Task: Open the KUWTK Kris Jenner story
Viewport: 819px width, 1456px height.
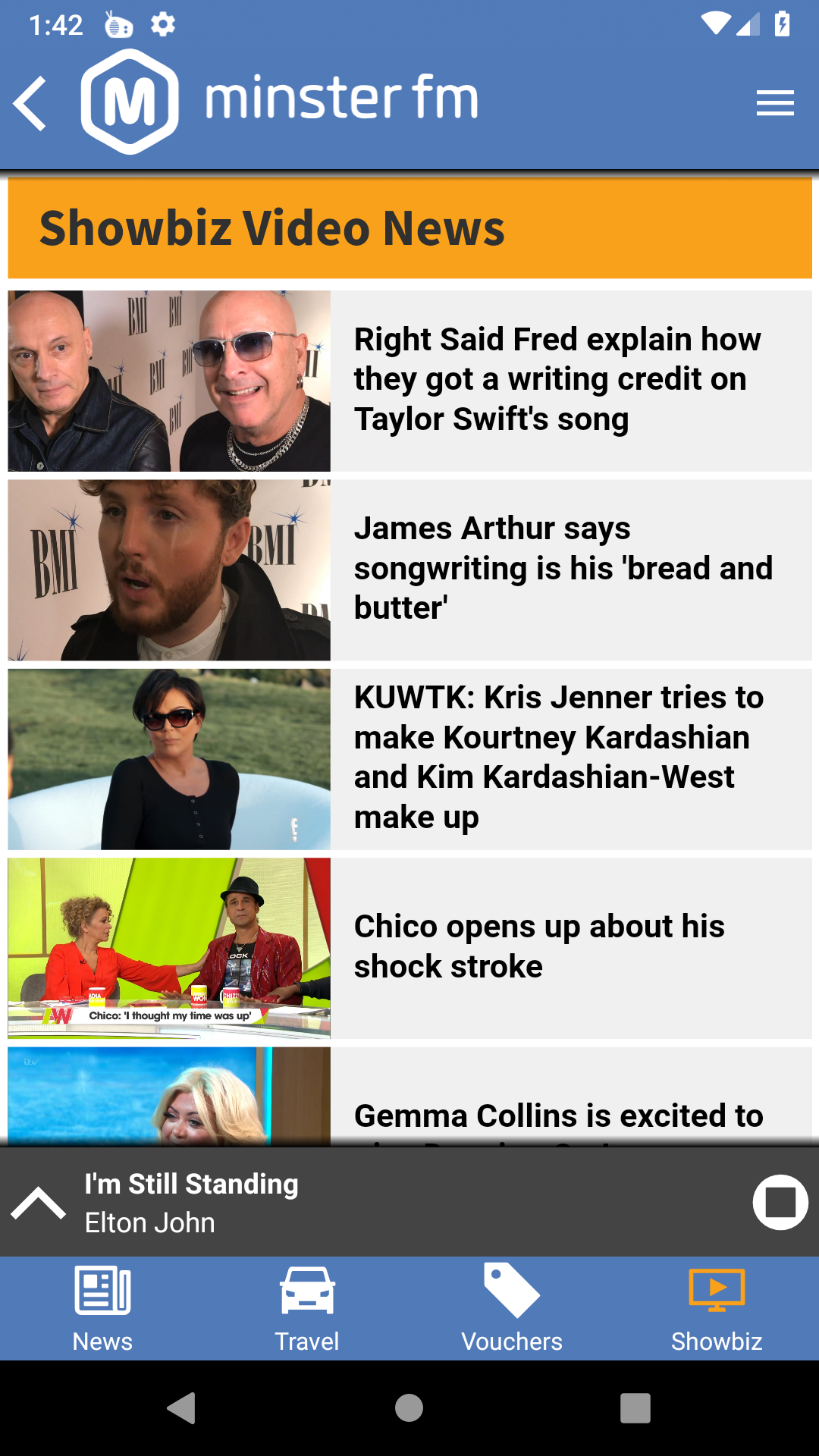Action: 559,758
